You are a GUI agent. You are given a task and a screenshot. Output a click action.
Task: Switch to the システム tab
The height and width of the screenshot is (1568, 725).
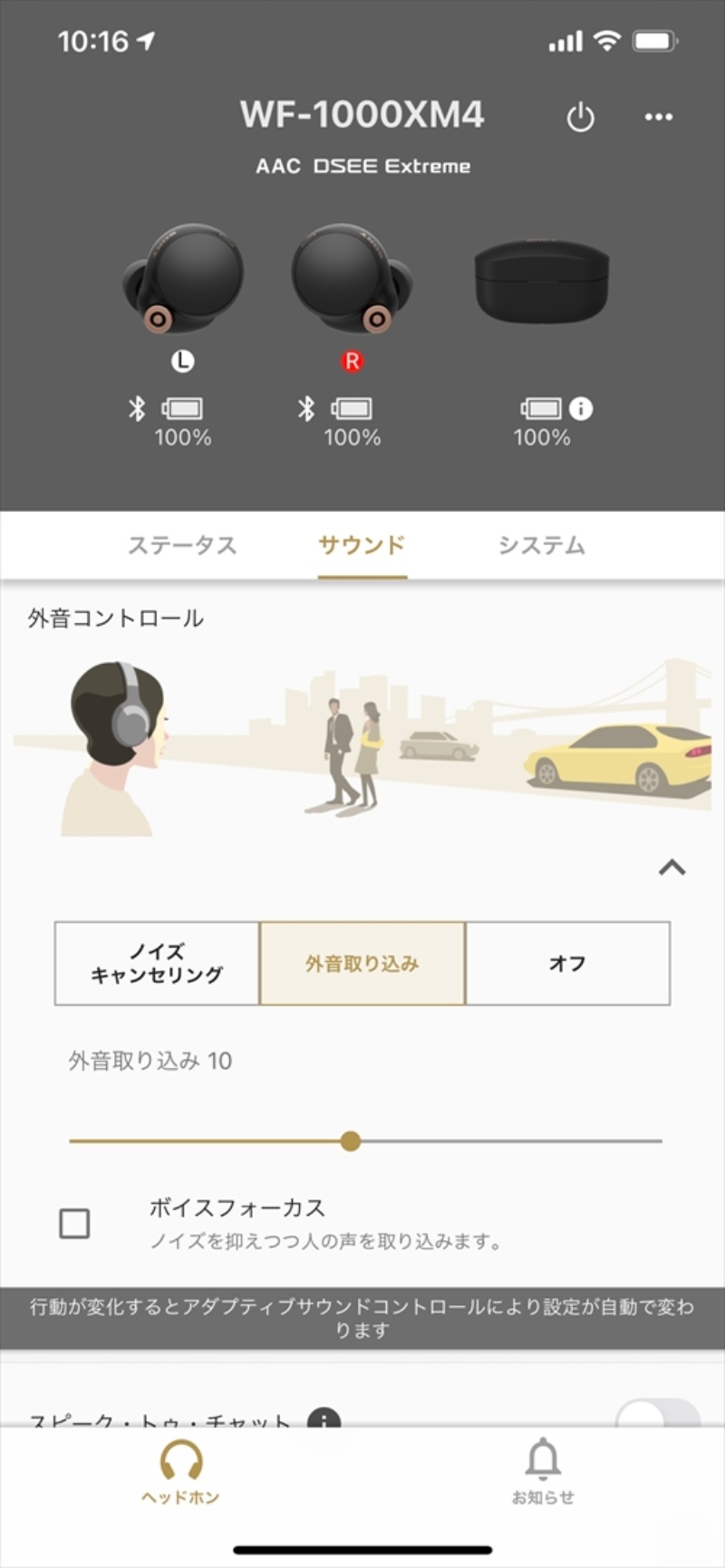541,545
